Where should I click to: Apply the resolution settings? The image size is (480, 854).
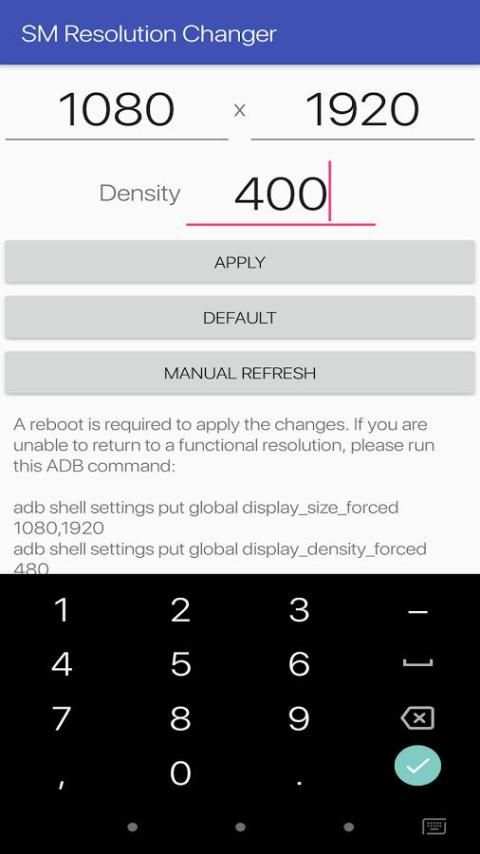[x=240, y=262]
